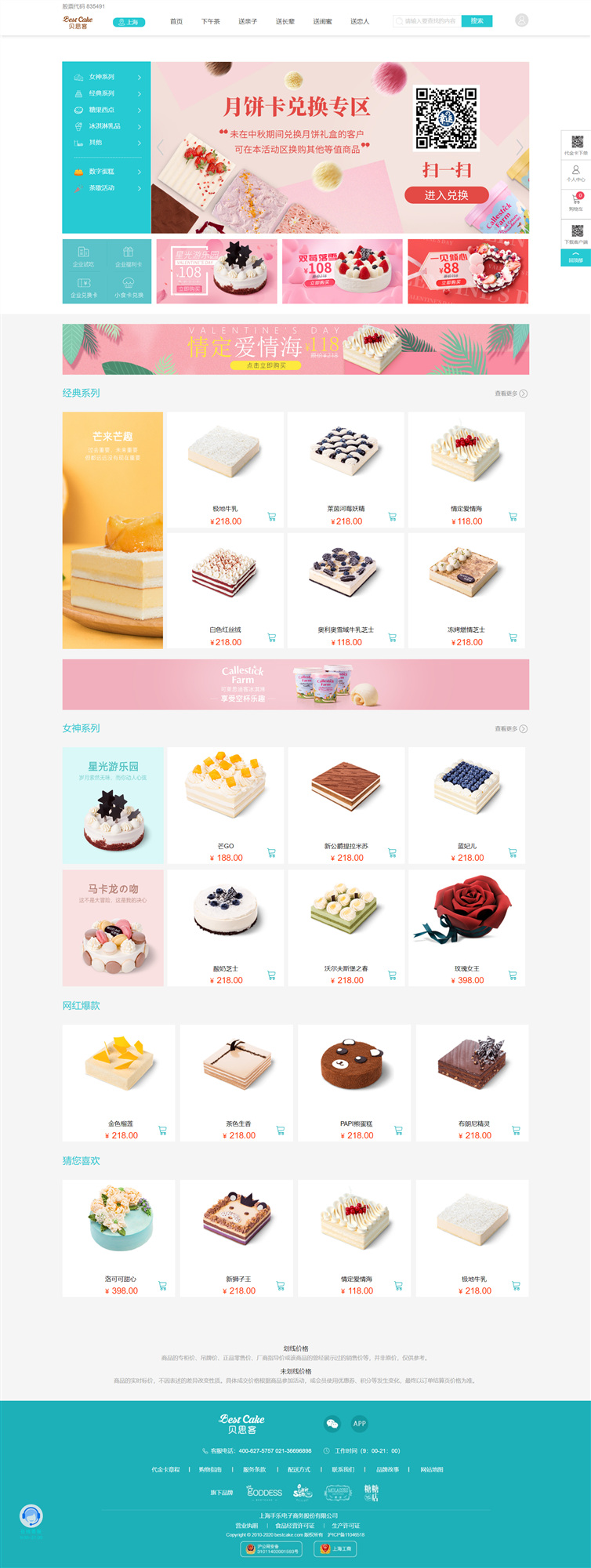Screen dimensions: 591x1568
Task: Tap the 进入兑换 banner button
Action: [x=447, y=195]
